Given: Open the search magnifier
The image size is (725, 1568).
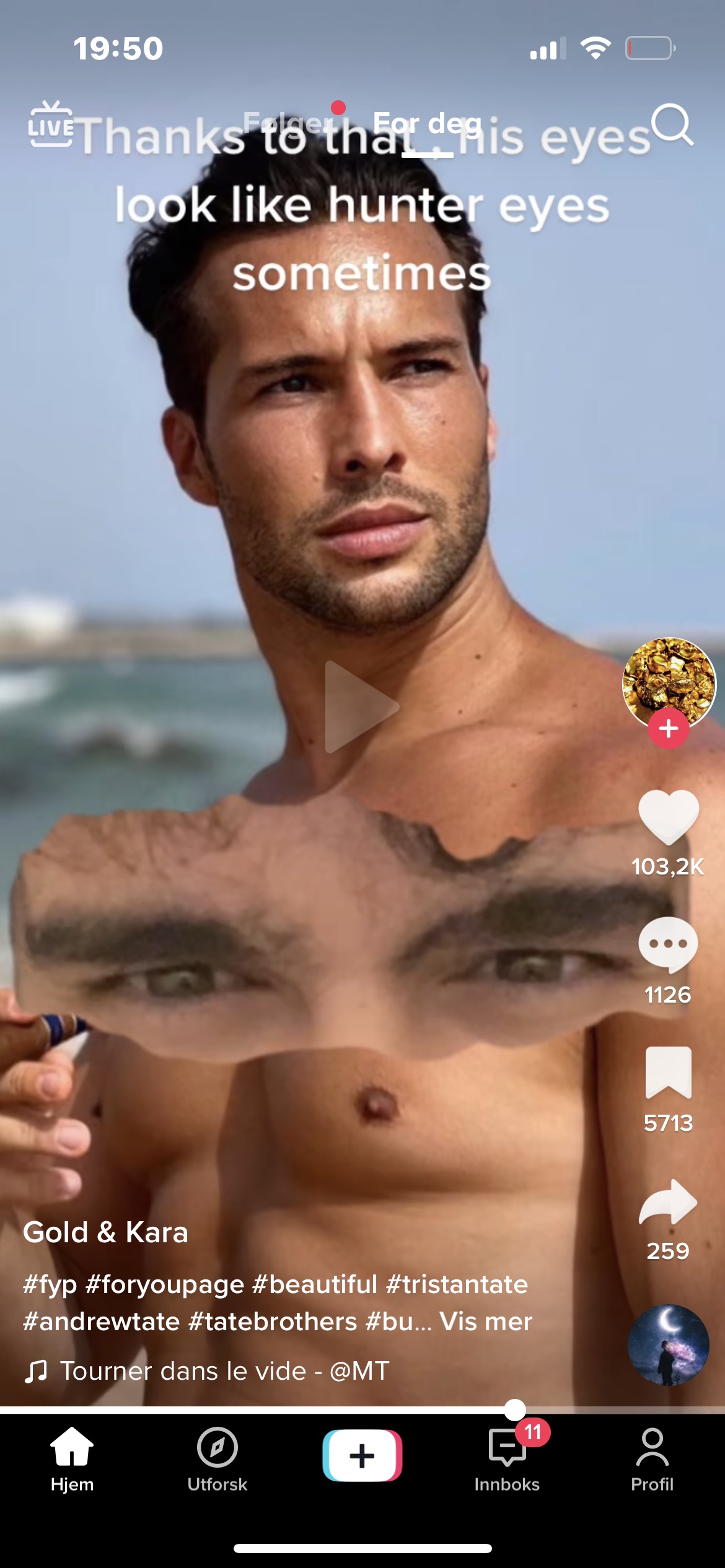Looking at the screenshot, I should click(672, 124).
